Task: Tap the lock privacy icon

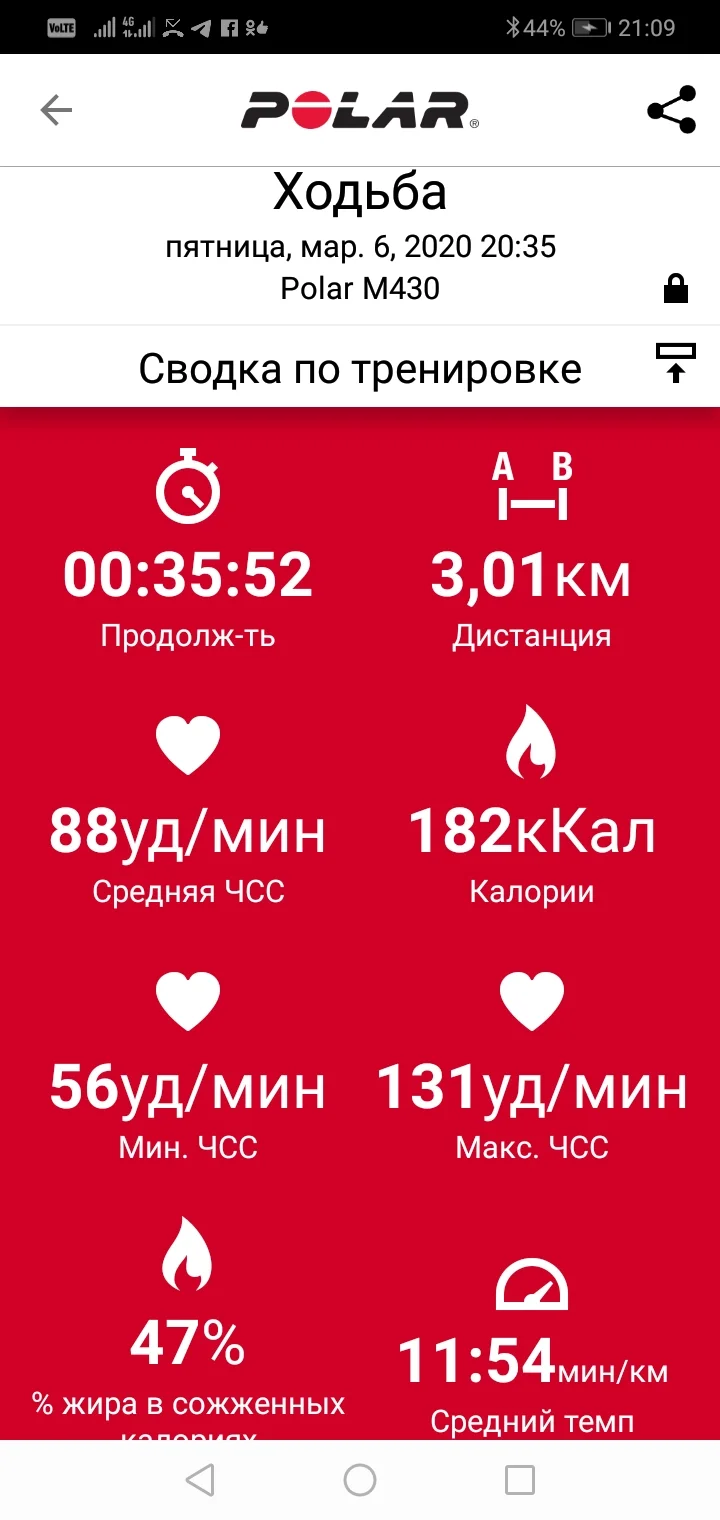Action: [x=676, y=289]
